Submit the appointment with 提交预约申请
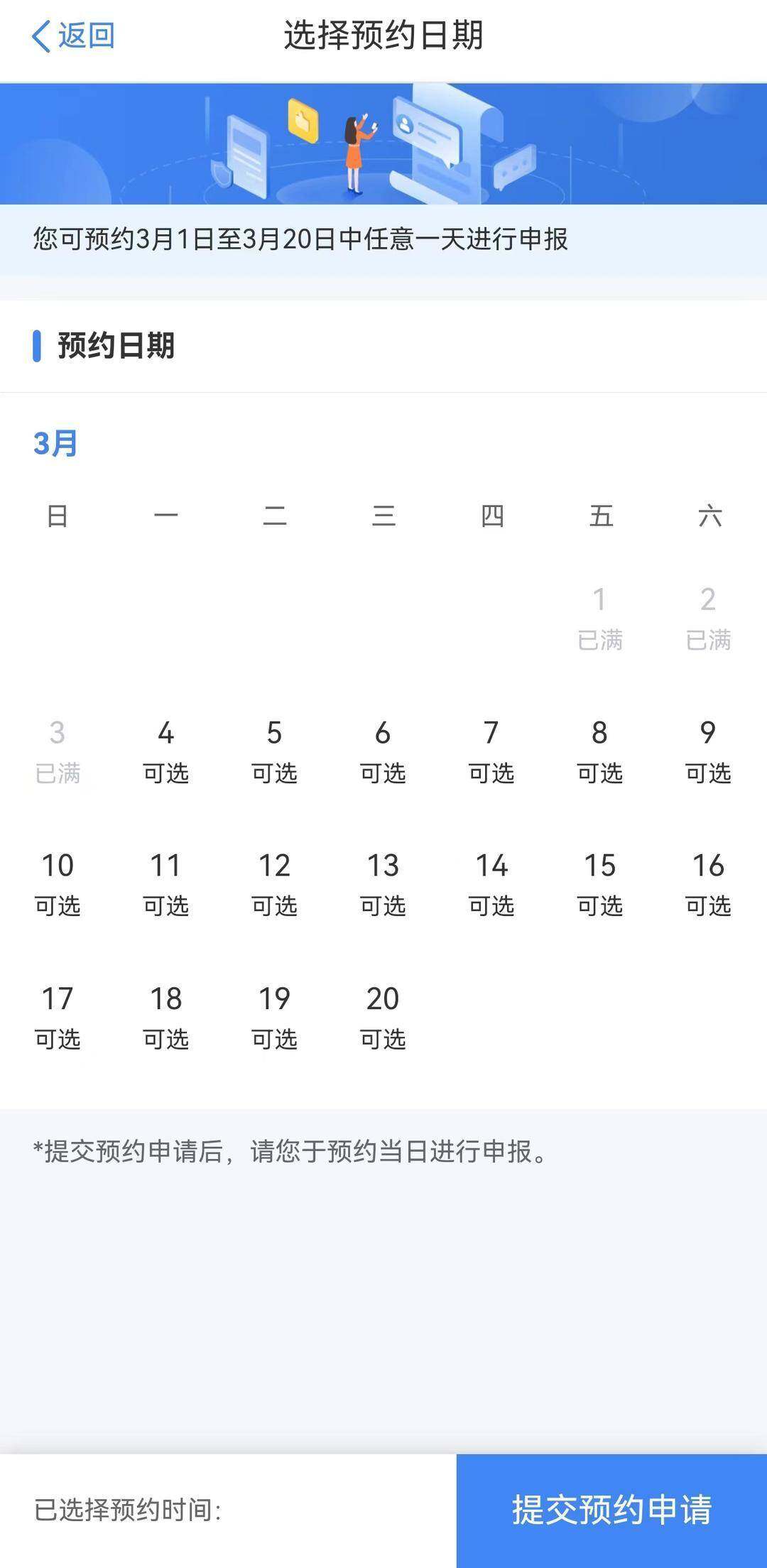The width and height of the screenshot is (767, 1568). point(611,1509)
